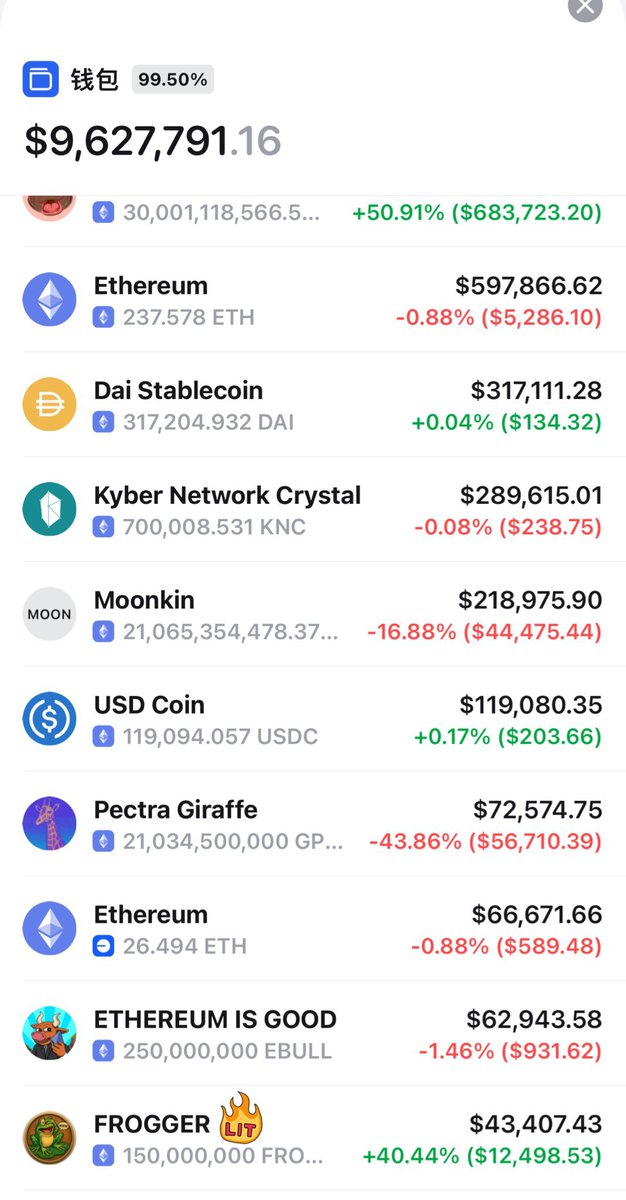
Task: Open the Moonkin token row
Action: point(313,615)
